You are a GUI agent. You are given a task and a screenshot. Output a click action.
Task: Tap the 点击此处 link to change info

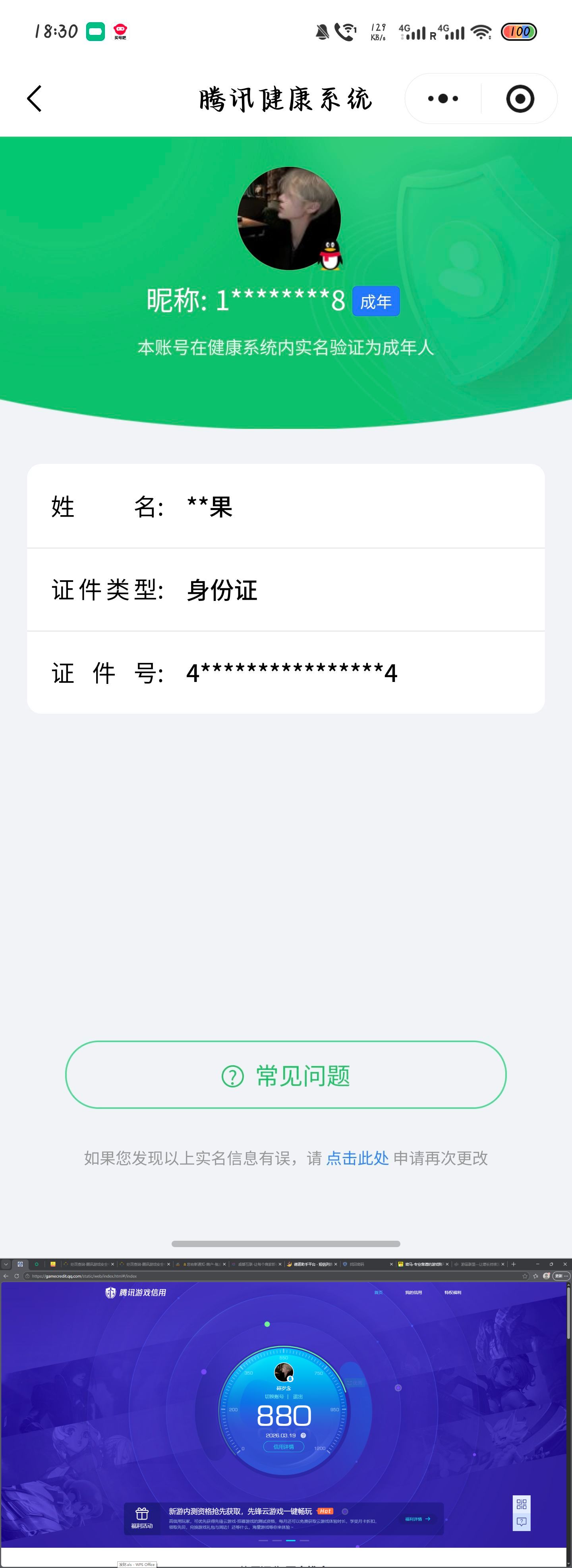tap(357, 1158)
